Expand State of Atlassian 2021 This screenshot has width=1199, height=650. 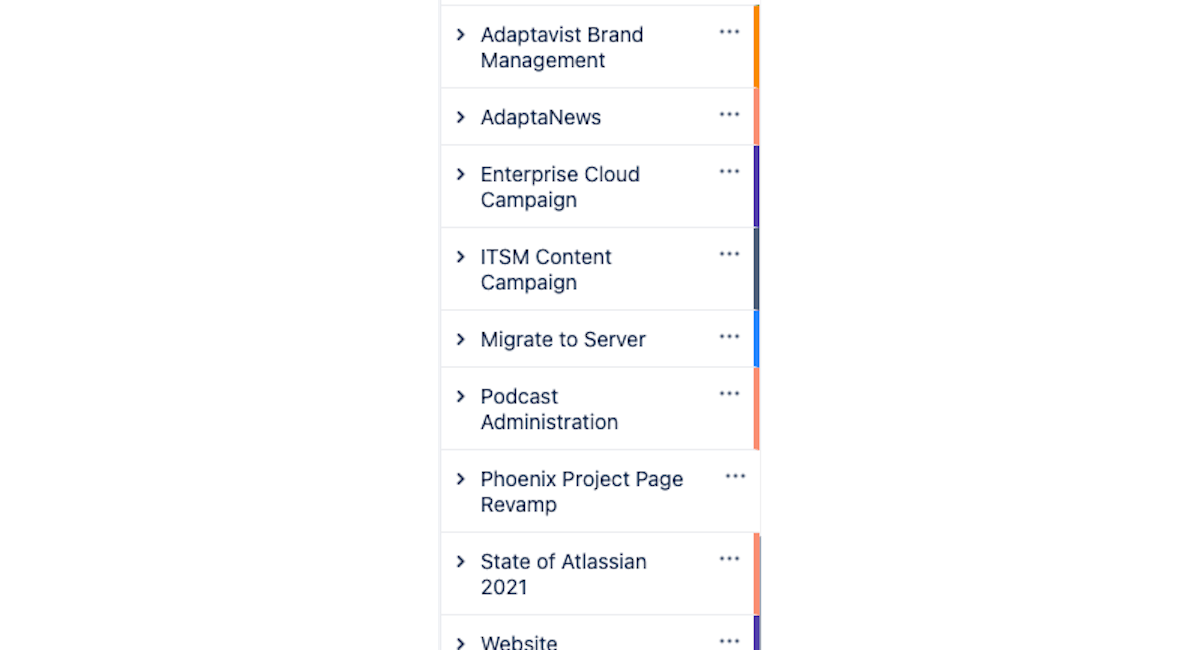coord(460,562)
